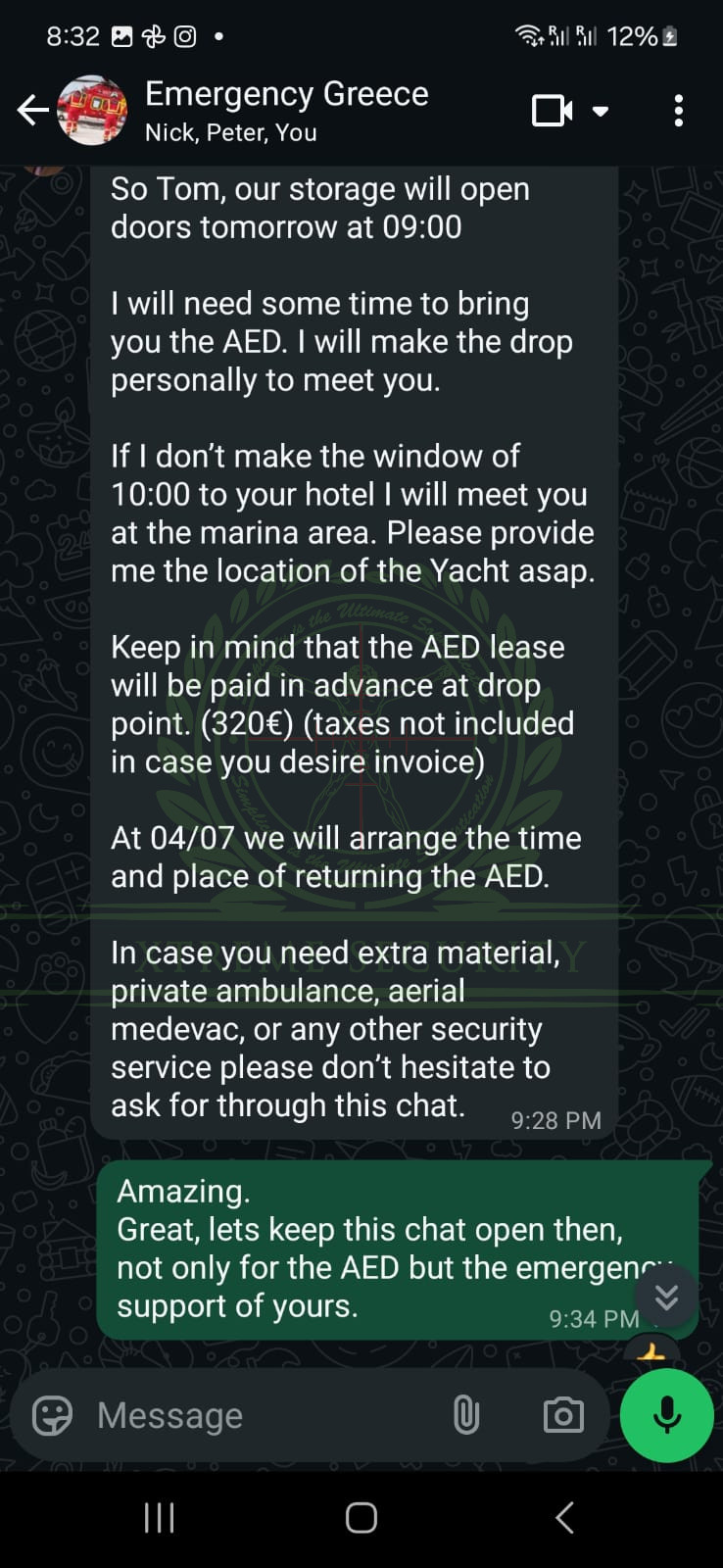
Task: Tap the system recent apps button
Action: (x=159, y=1518)
